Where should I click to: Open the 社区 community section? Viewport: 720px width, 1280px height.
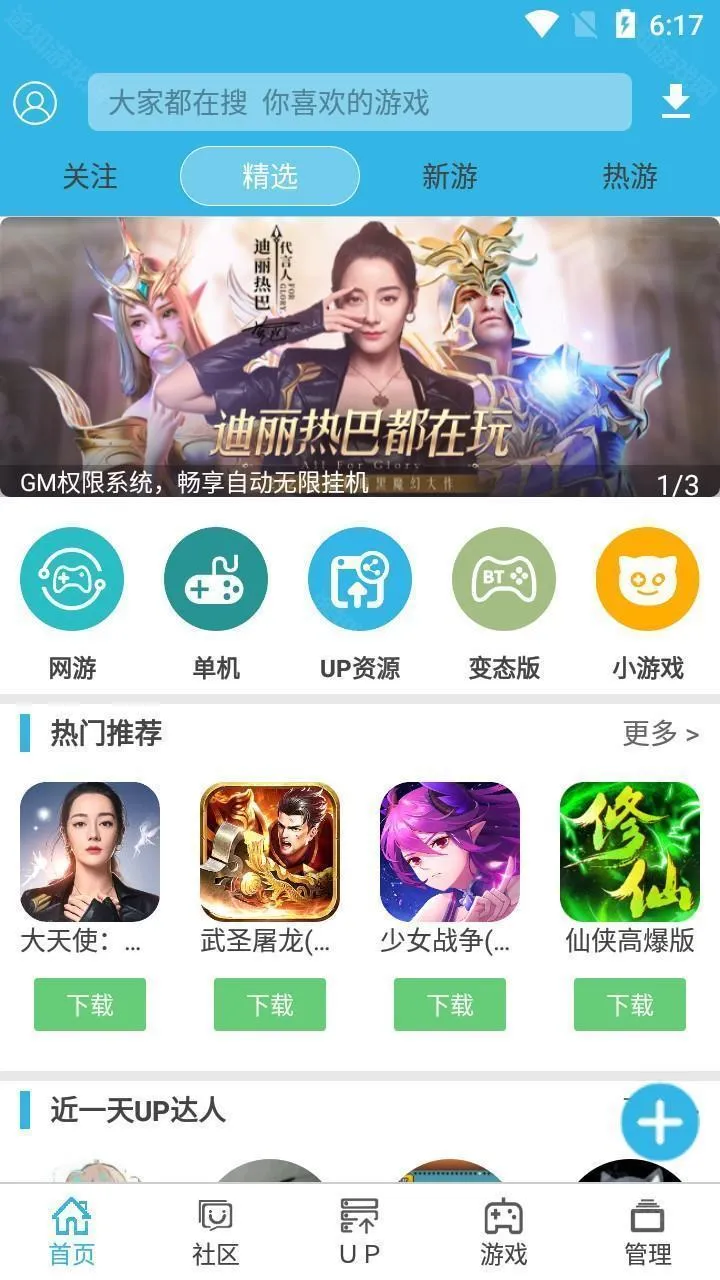215,1237
